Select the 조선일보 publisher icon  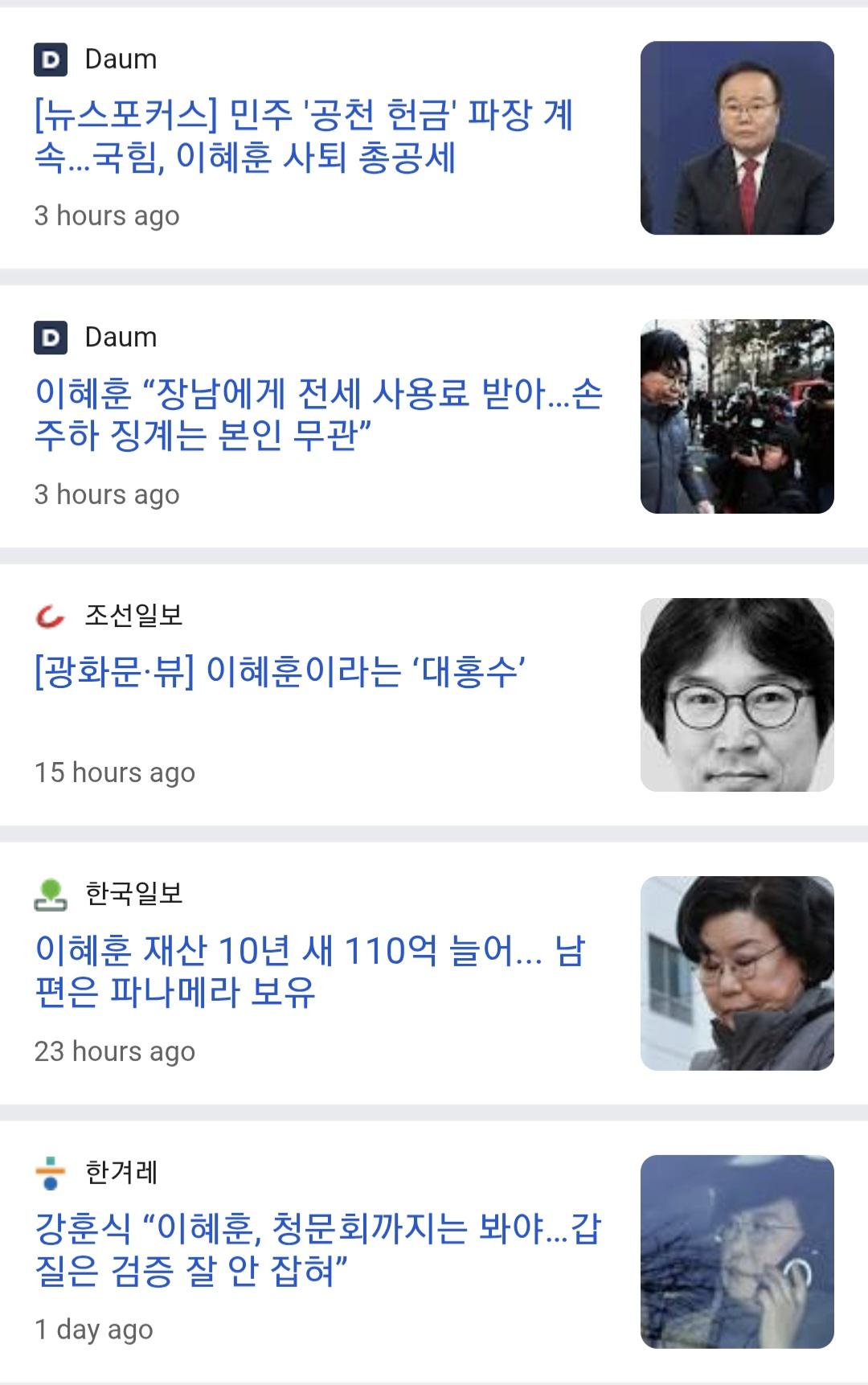pos(48,617)
